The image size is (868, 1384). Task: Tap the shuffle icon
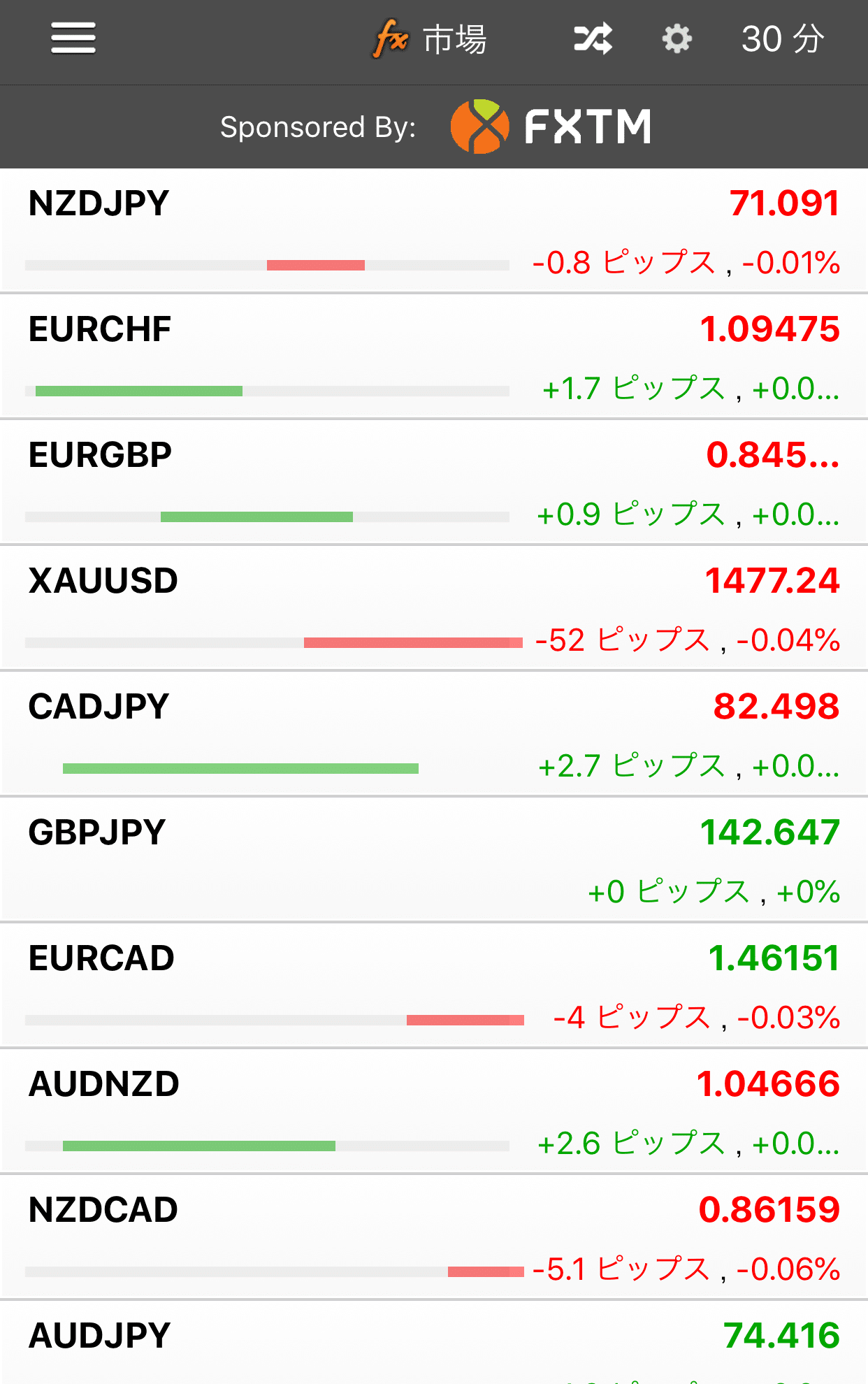(x=593, y=39)
